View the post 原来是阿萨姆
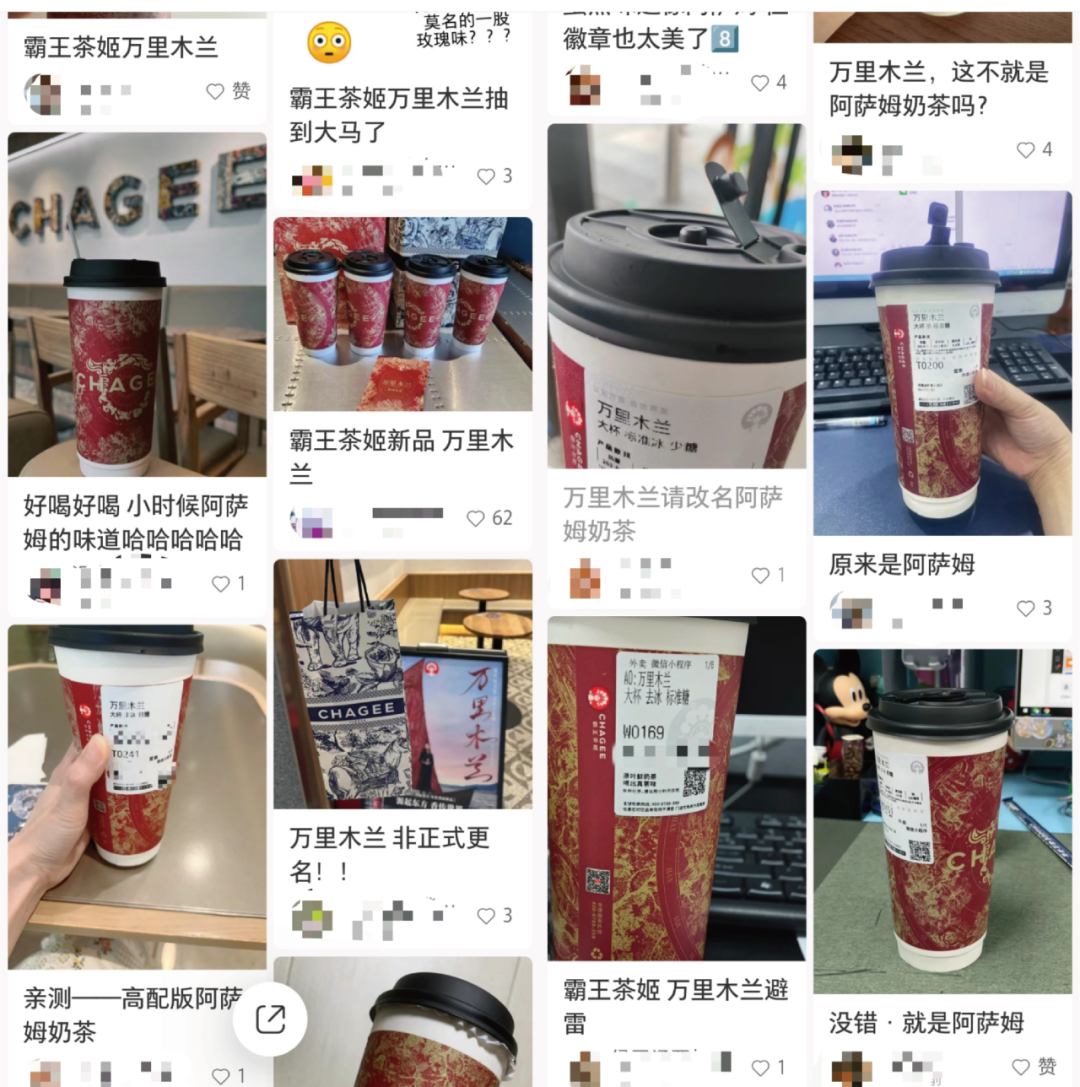The width and height of the screenshot is (1080, 1087). 941,363
